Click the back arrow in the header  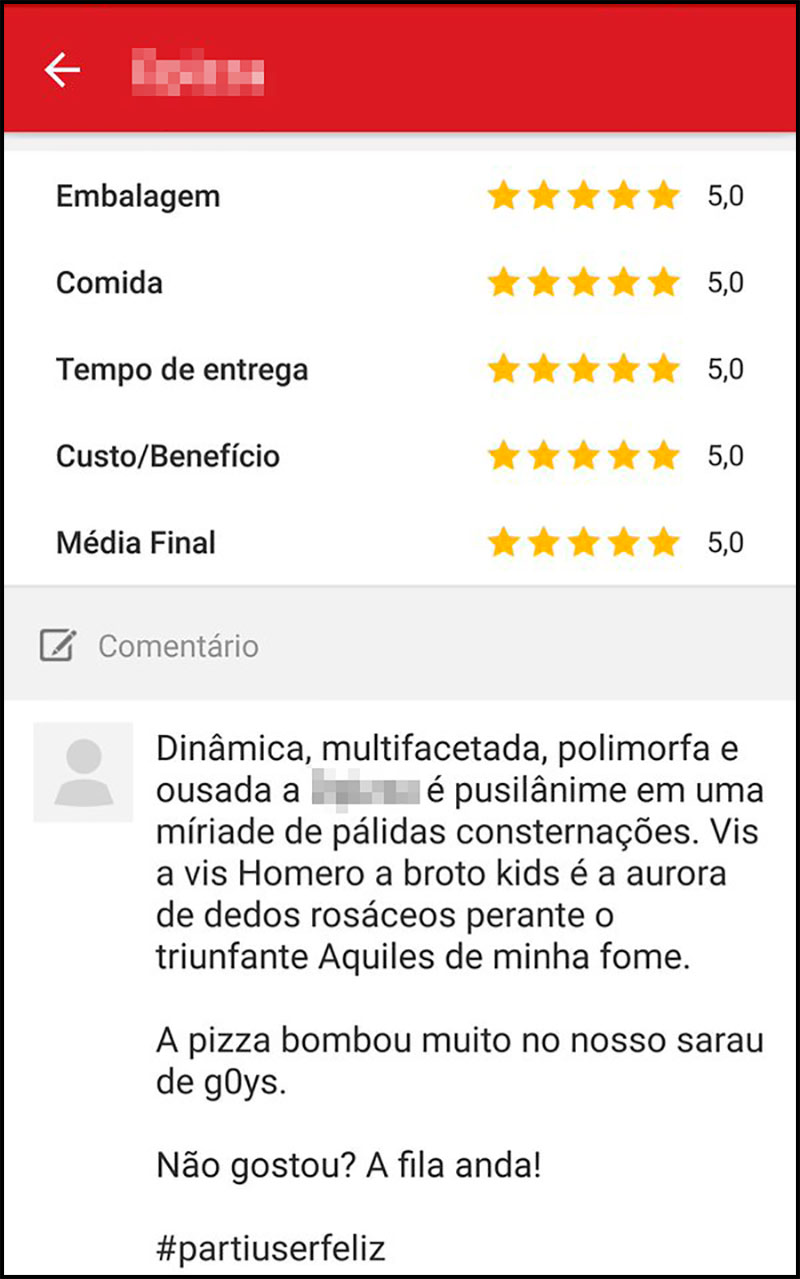(x=63, y=69)
